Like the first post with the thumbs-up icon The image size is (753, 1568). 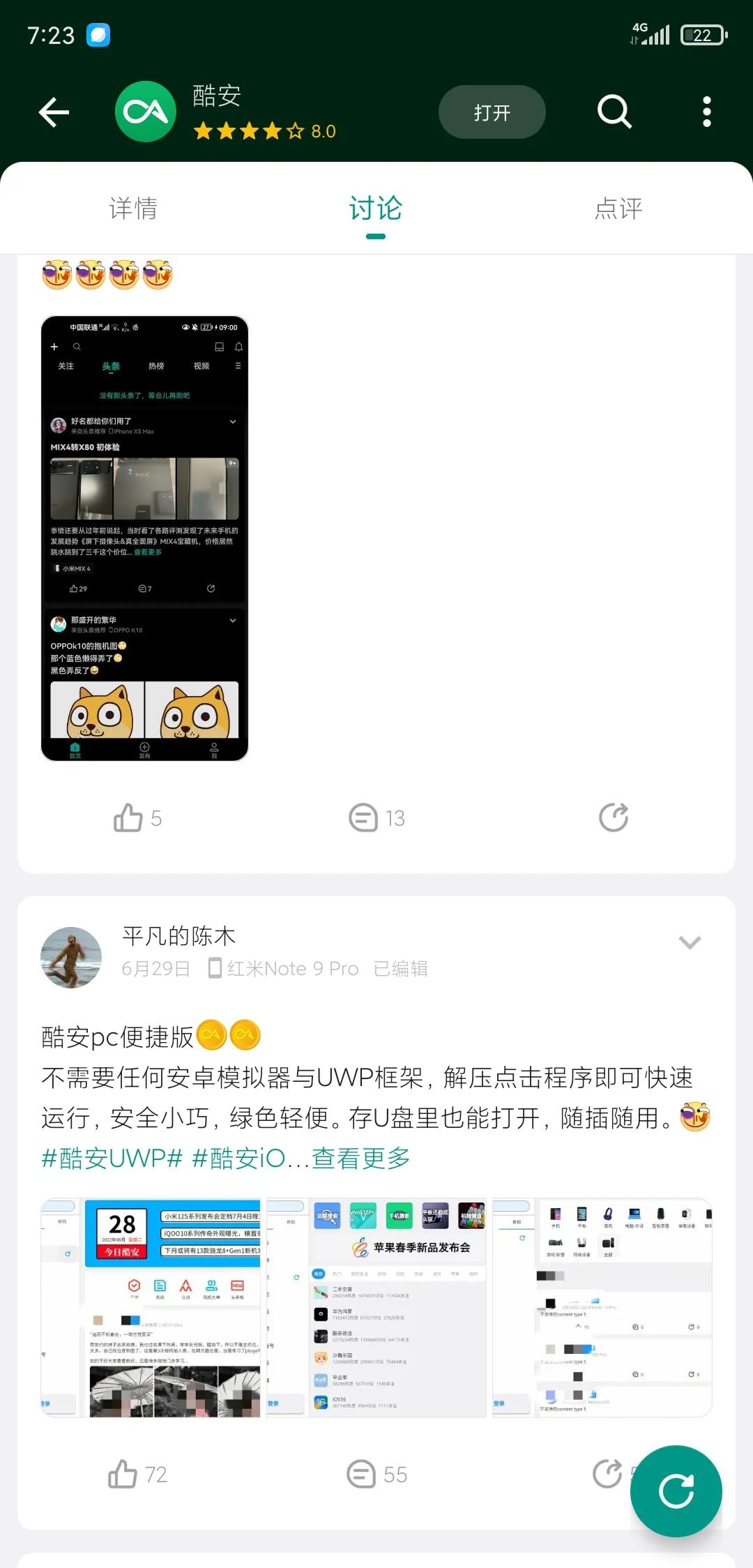click(128, 817)
